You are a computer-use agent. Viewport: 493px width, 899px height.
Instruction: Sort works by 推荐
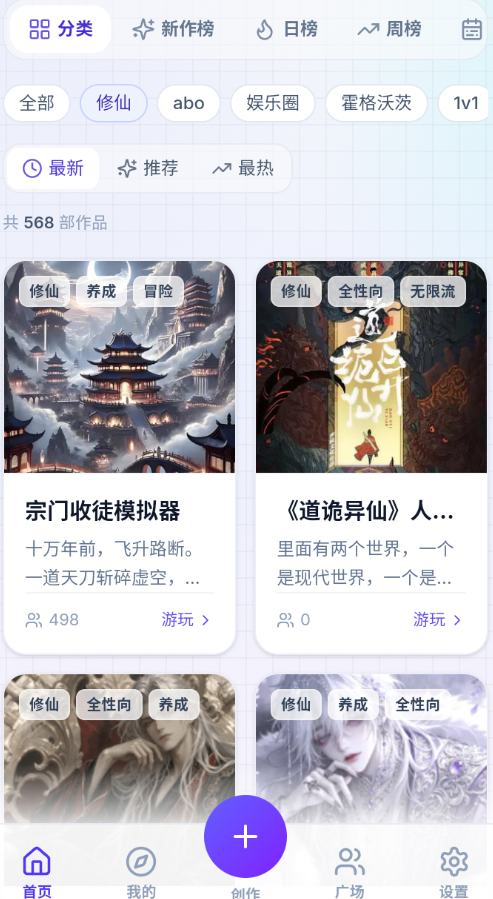(148, 169)
